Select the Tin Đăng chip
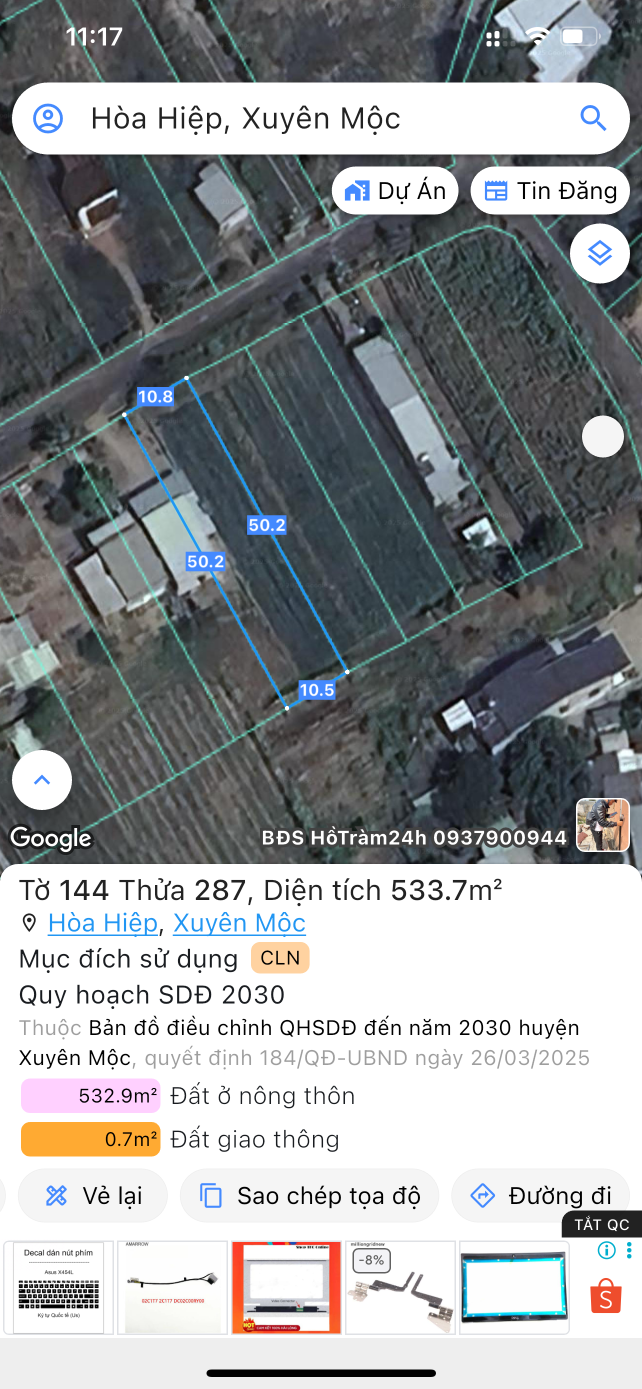Screen dimensions: 642x1389 550,191
